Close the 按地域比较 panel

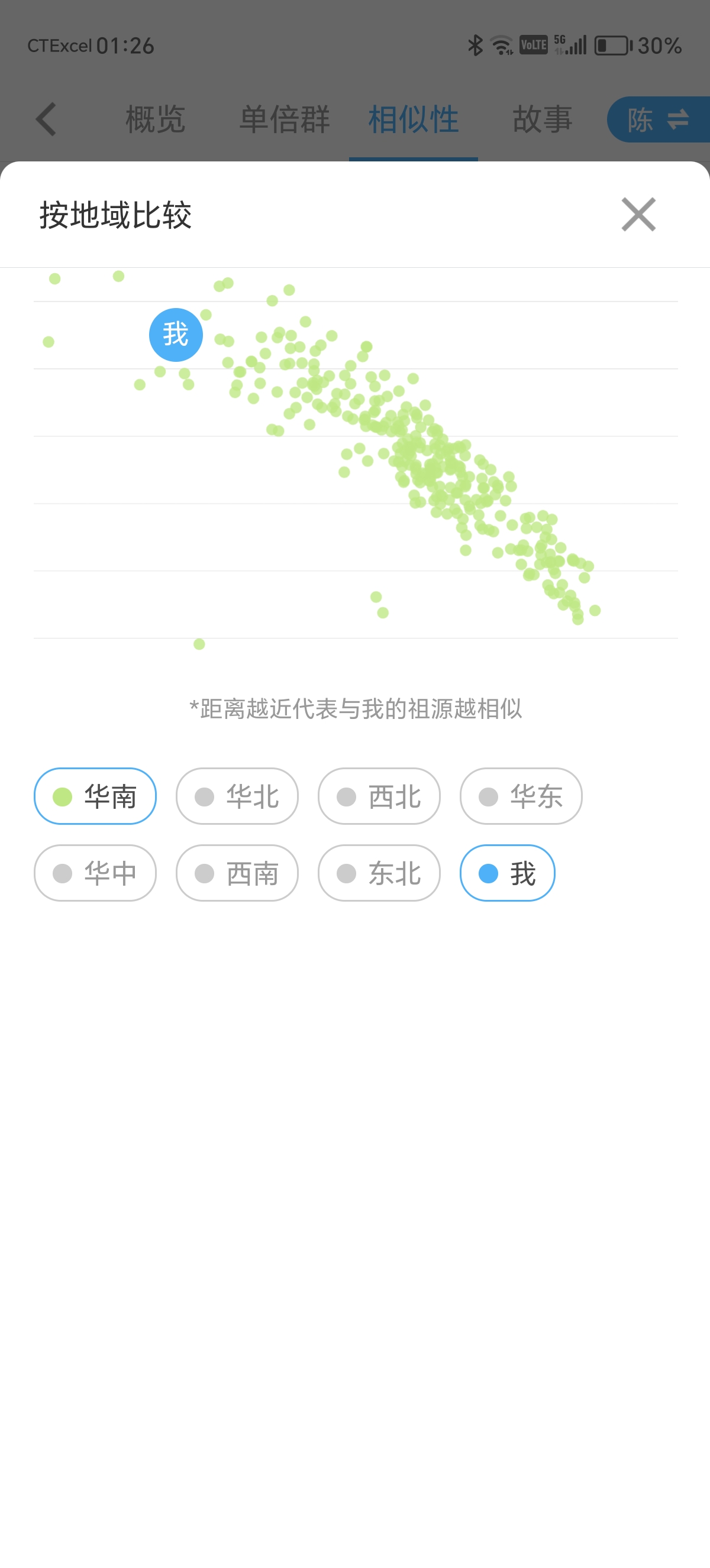pos(638,214)
